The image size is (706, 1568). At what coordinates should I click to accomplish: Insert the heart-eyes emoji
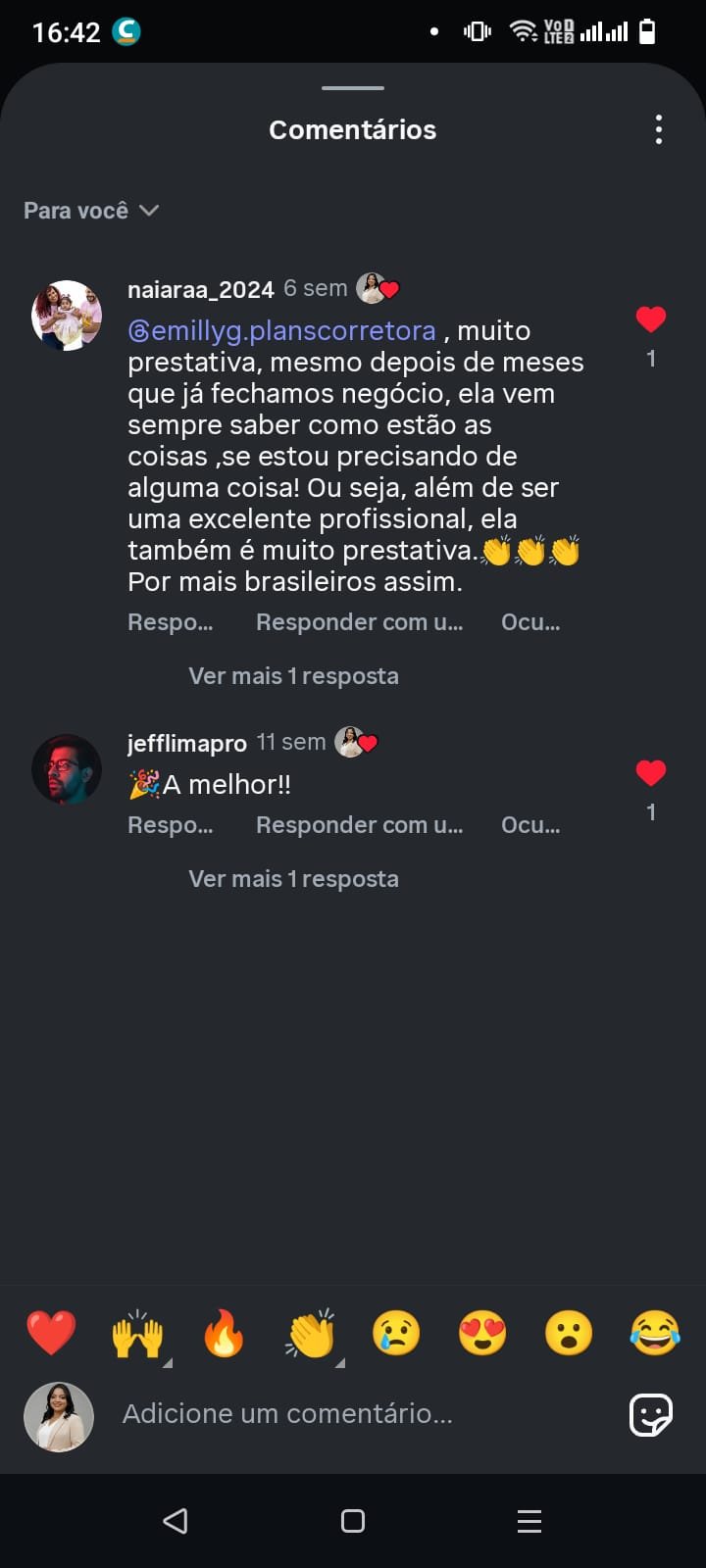point(482,1334)
